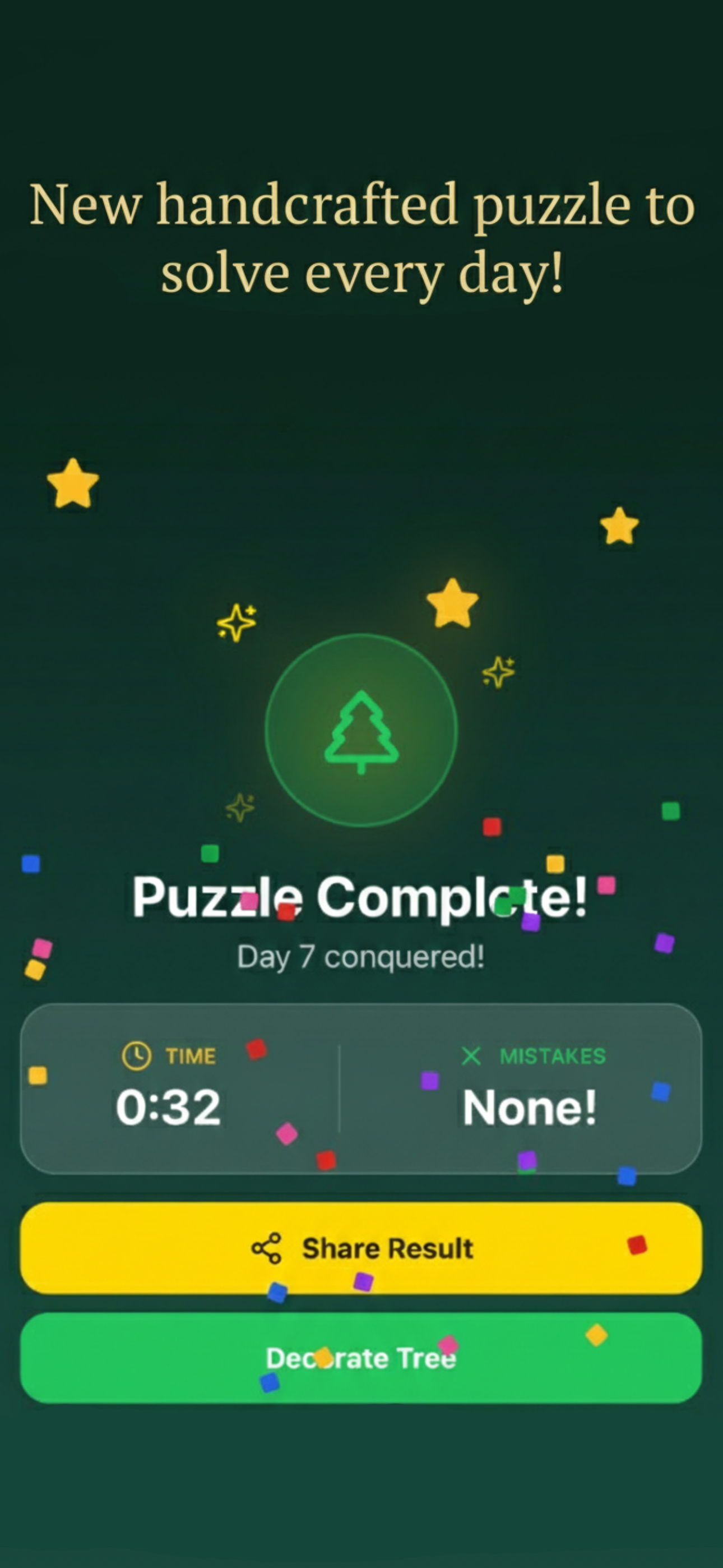Tap the MISTAKES label

[552, 1056]
